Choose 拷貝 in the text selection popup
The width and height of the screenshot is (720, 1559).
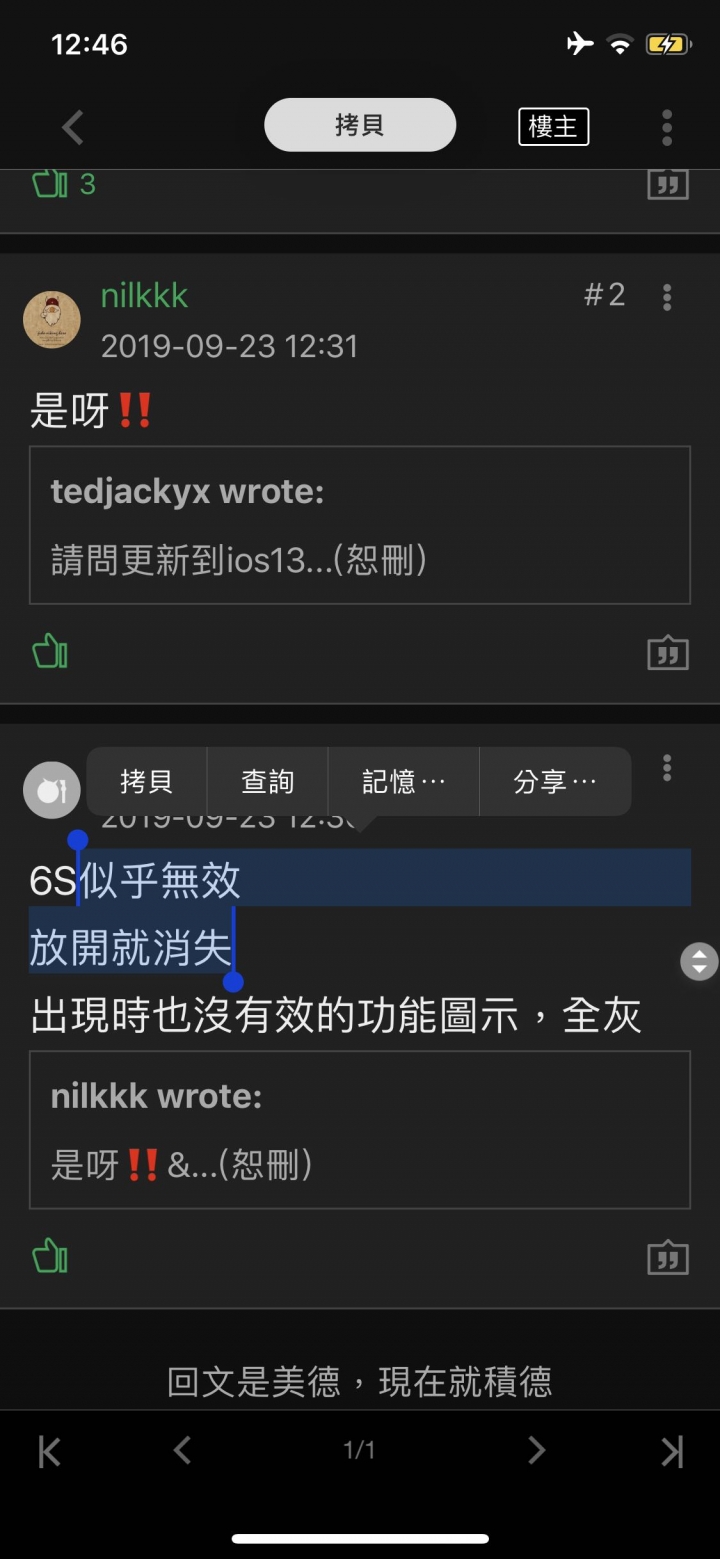coord(147,782)
